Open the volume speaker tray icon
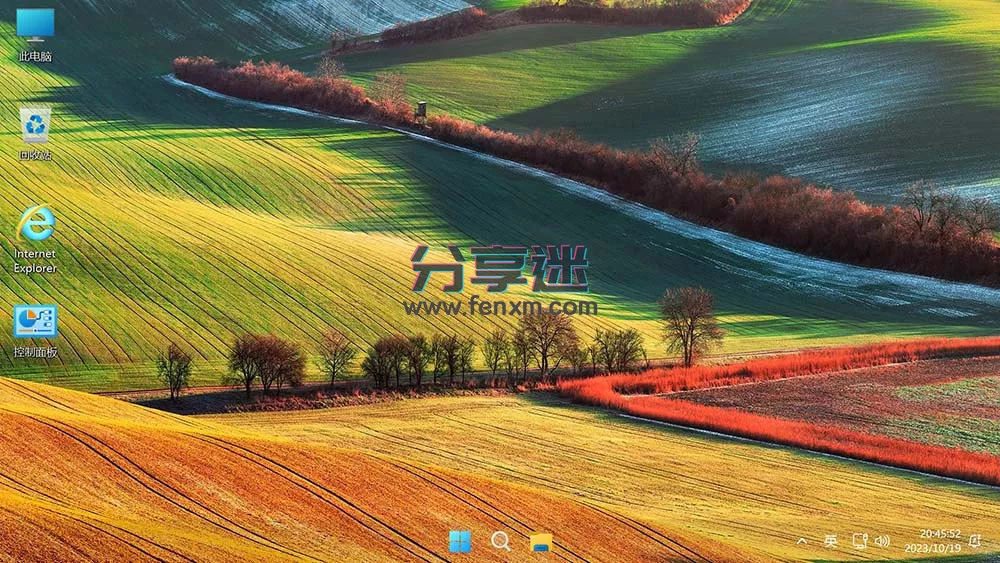This screenshot has height=563, width=1000. (x=882, y=541)
